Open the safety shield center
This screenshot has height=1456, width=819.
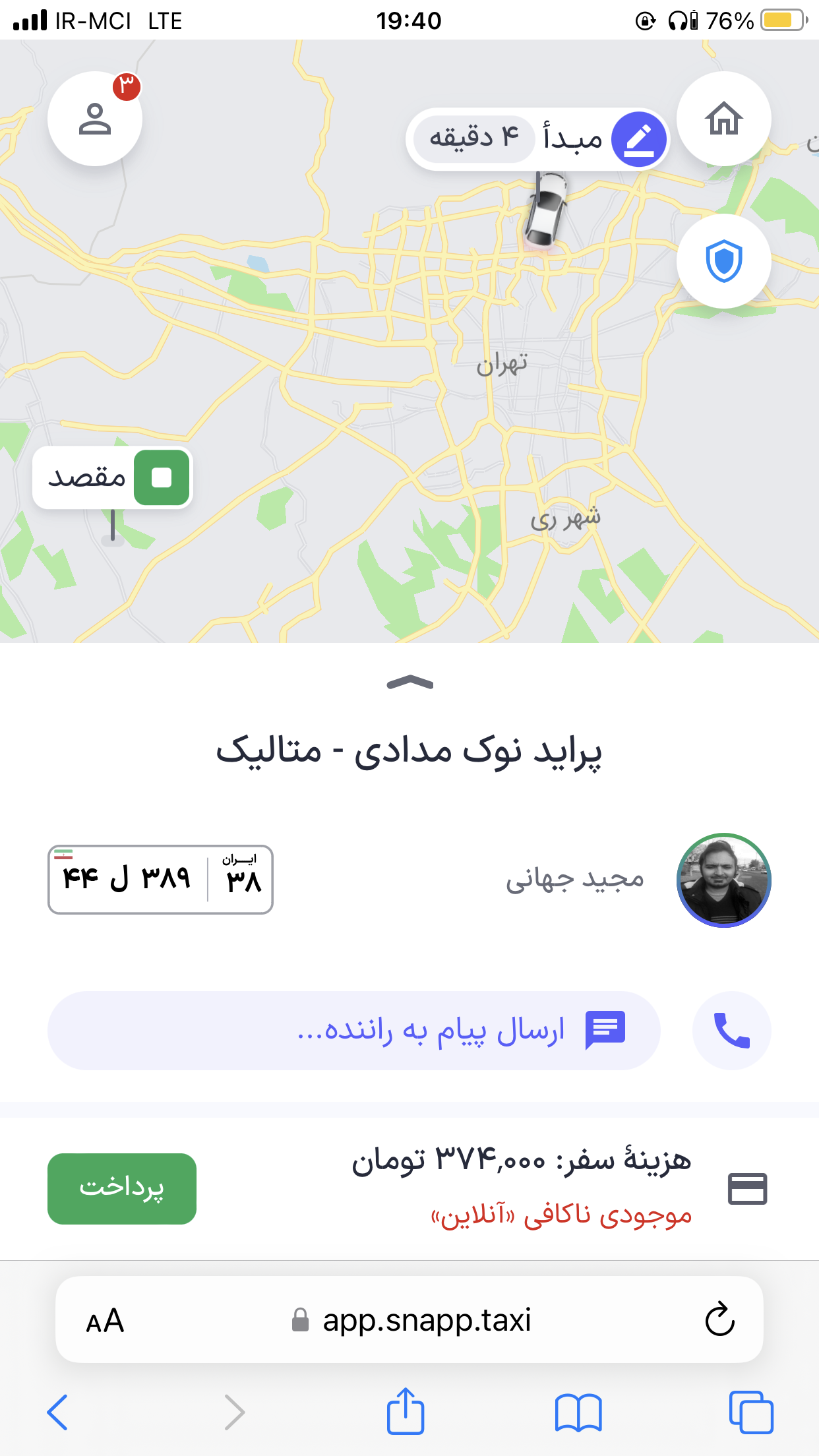click(723, 261)
